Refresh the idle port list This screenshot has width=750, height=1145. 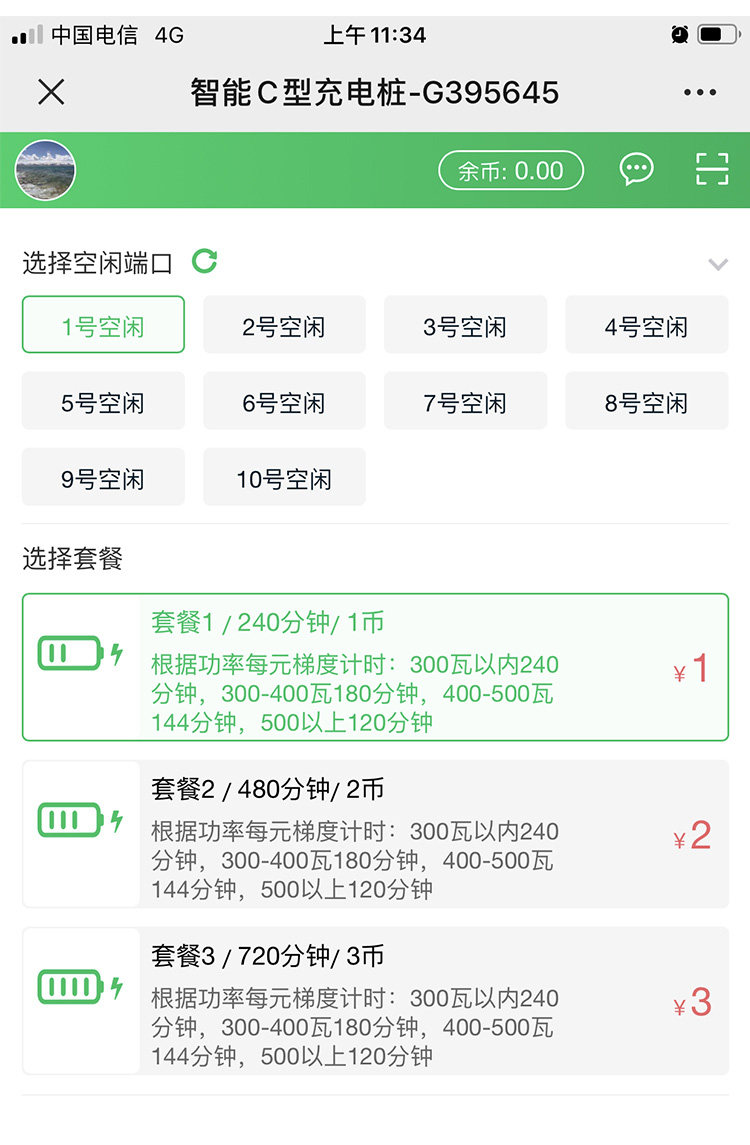tap(204, 261)
